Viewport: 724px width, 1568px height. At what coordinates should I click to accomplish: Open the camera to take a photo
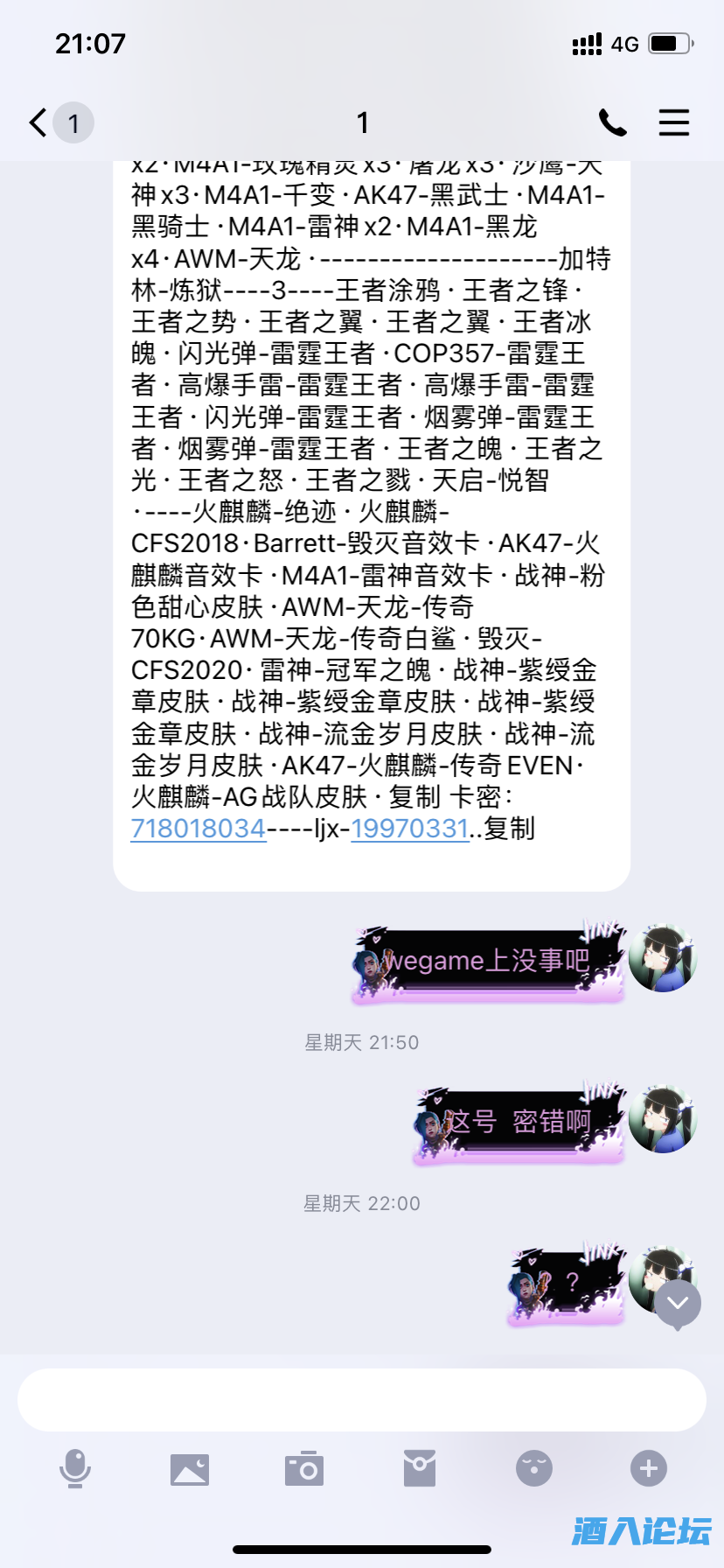(x=304, y=1468)
